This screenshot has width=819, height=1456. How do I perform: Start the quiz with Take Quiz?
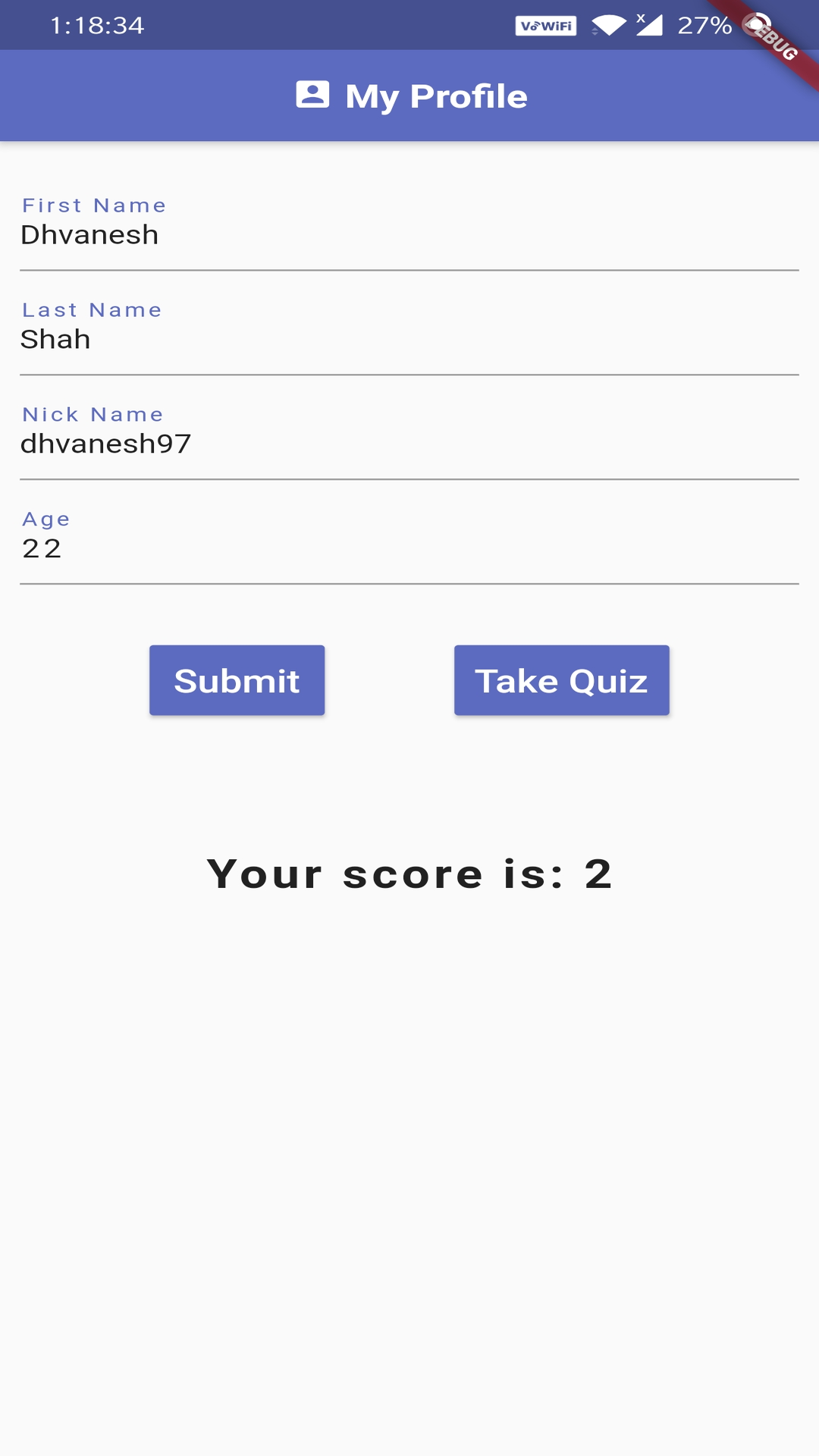tap(561, 680)
